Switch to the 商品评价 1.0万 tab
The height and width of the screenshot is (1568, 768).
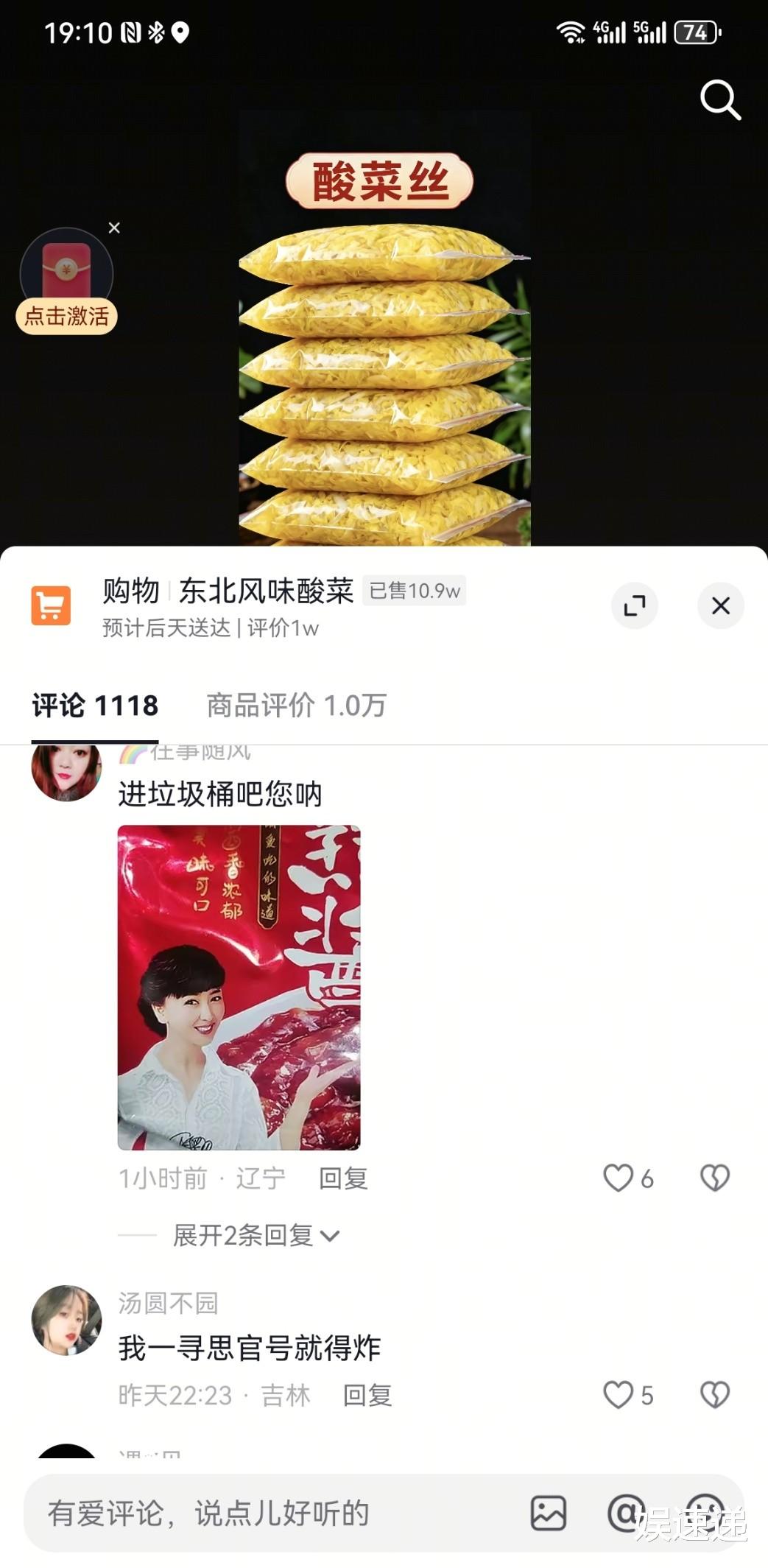click(295, 705)
